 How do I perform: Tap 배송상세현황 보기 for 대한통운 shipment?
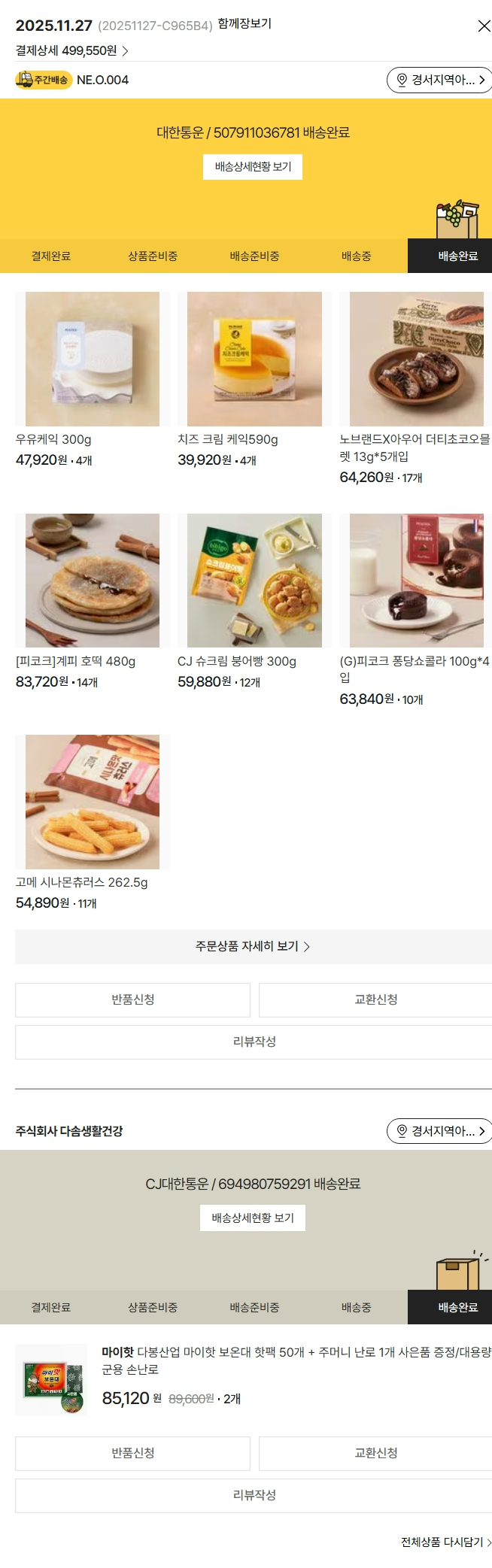[x=253, y=166]
